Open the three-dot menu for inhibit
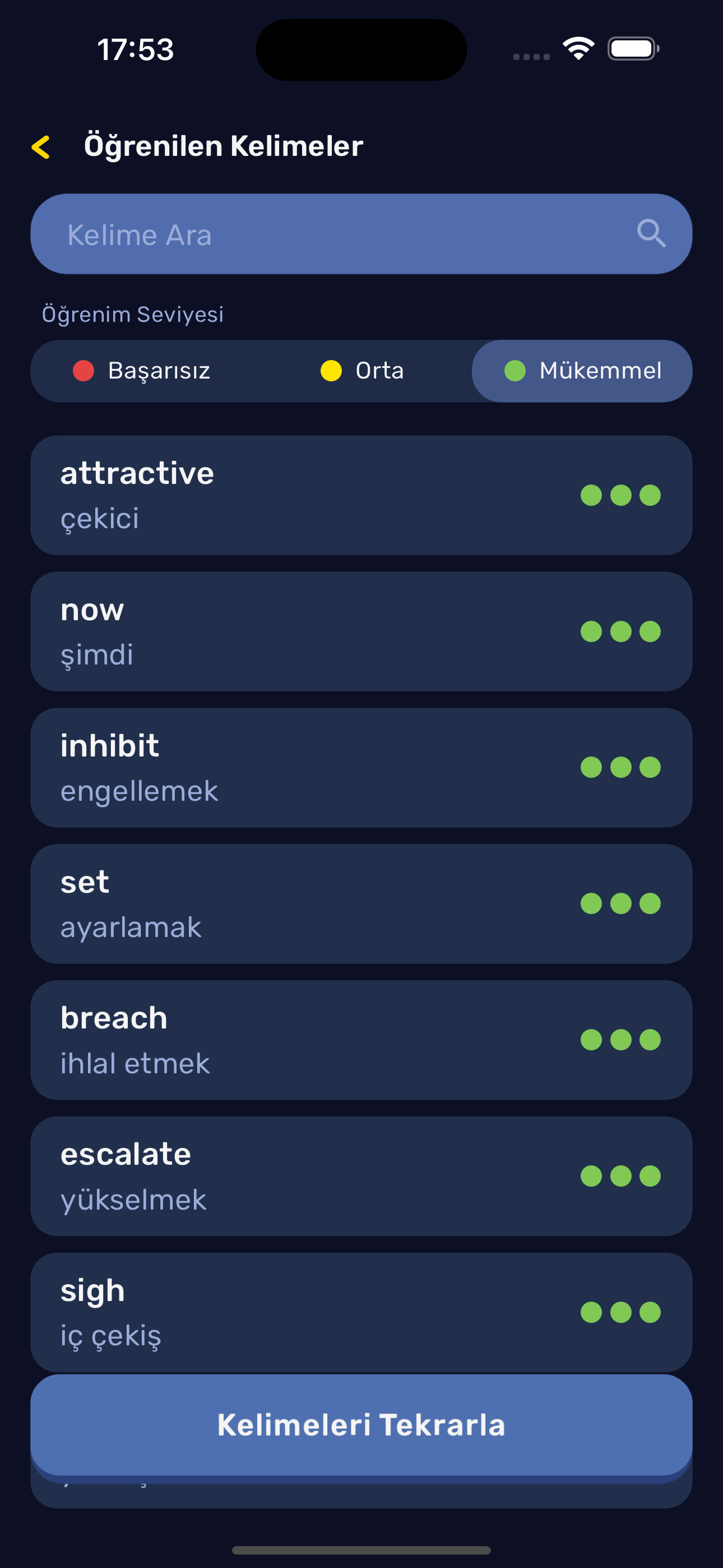 point(620,768)
